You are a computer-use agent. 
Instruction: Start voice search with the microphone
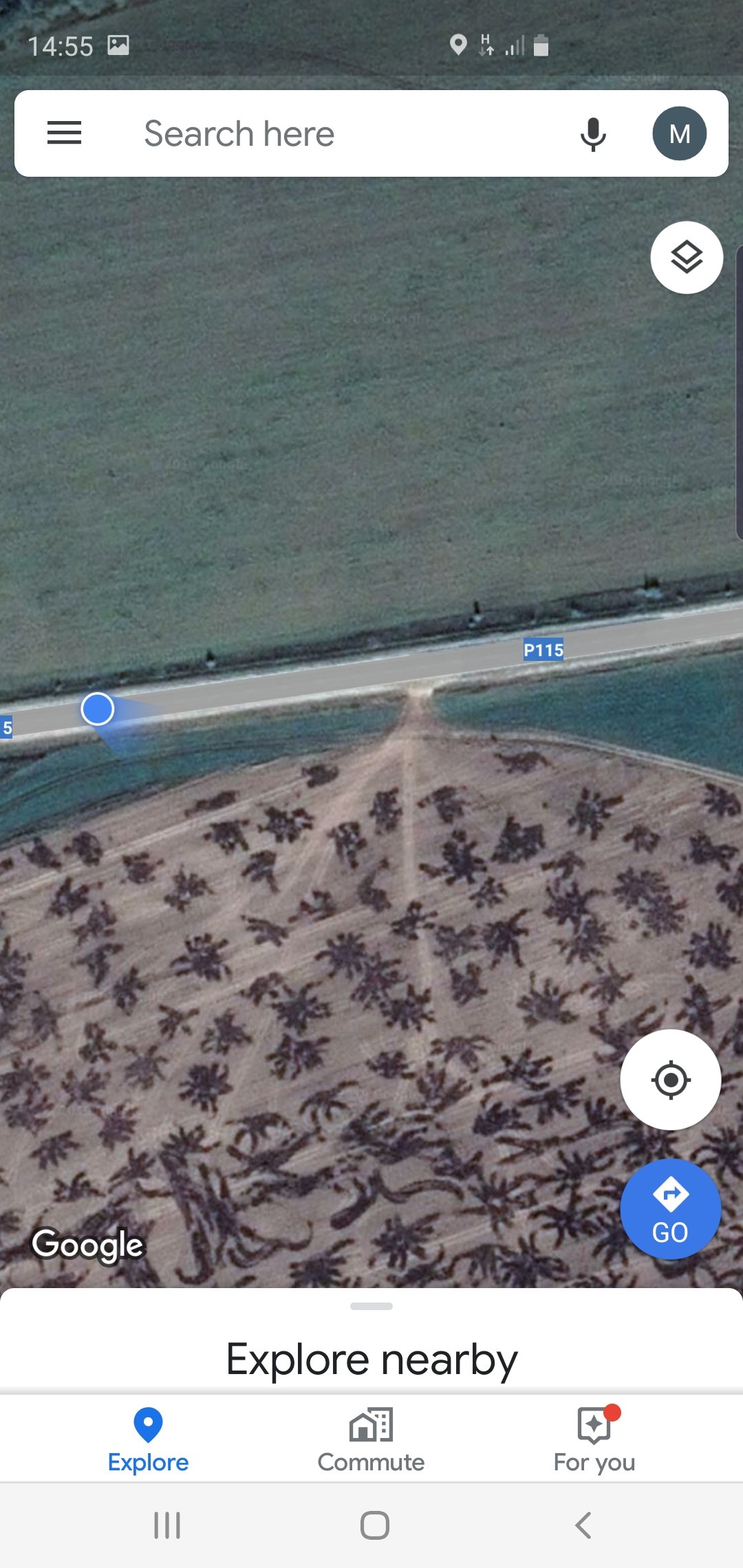coord(592,133)
